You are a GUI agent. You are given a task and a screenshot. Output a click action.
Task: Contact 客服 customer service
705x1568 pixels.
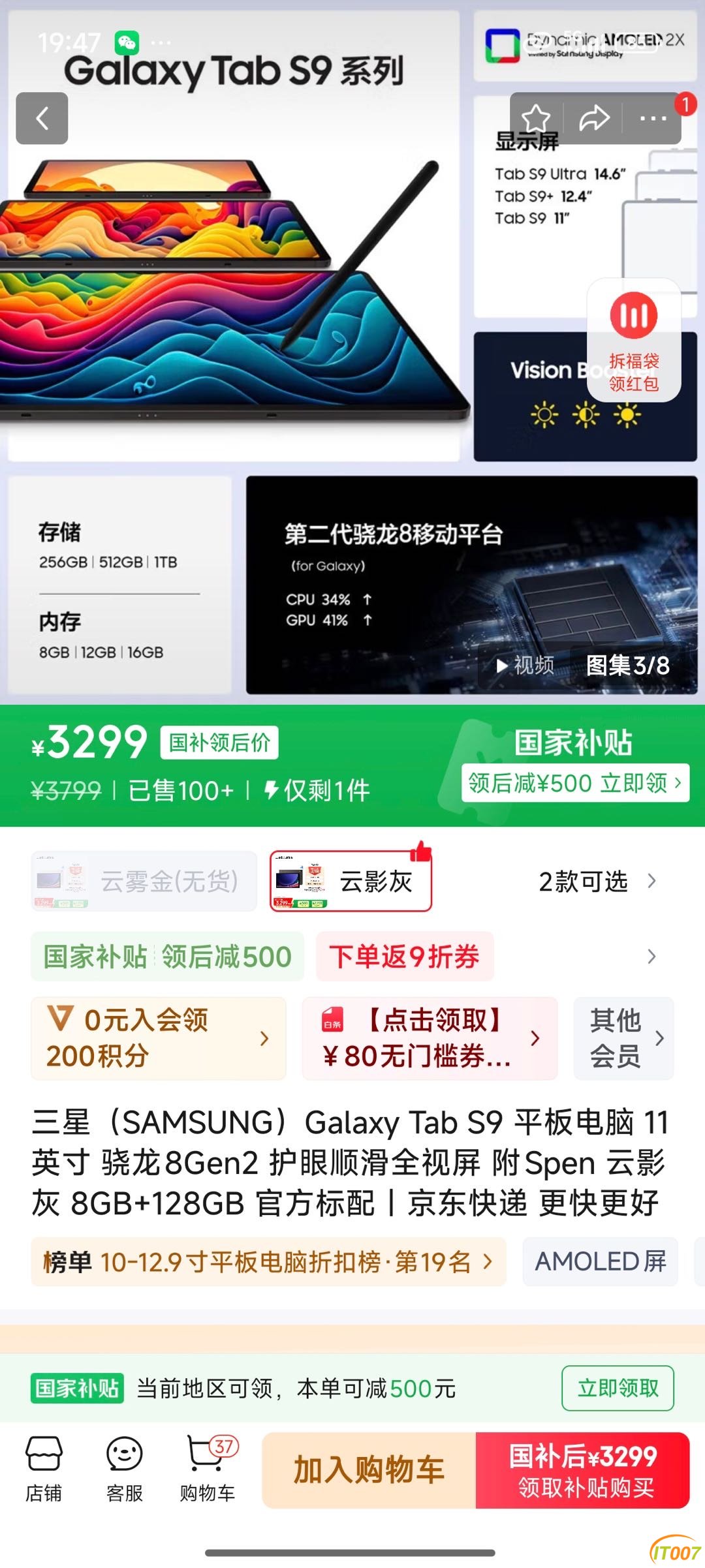pos(124,1469)
